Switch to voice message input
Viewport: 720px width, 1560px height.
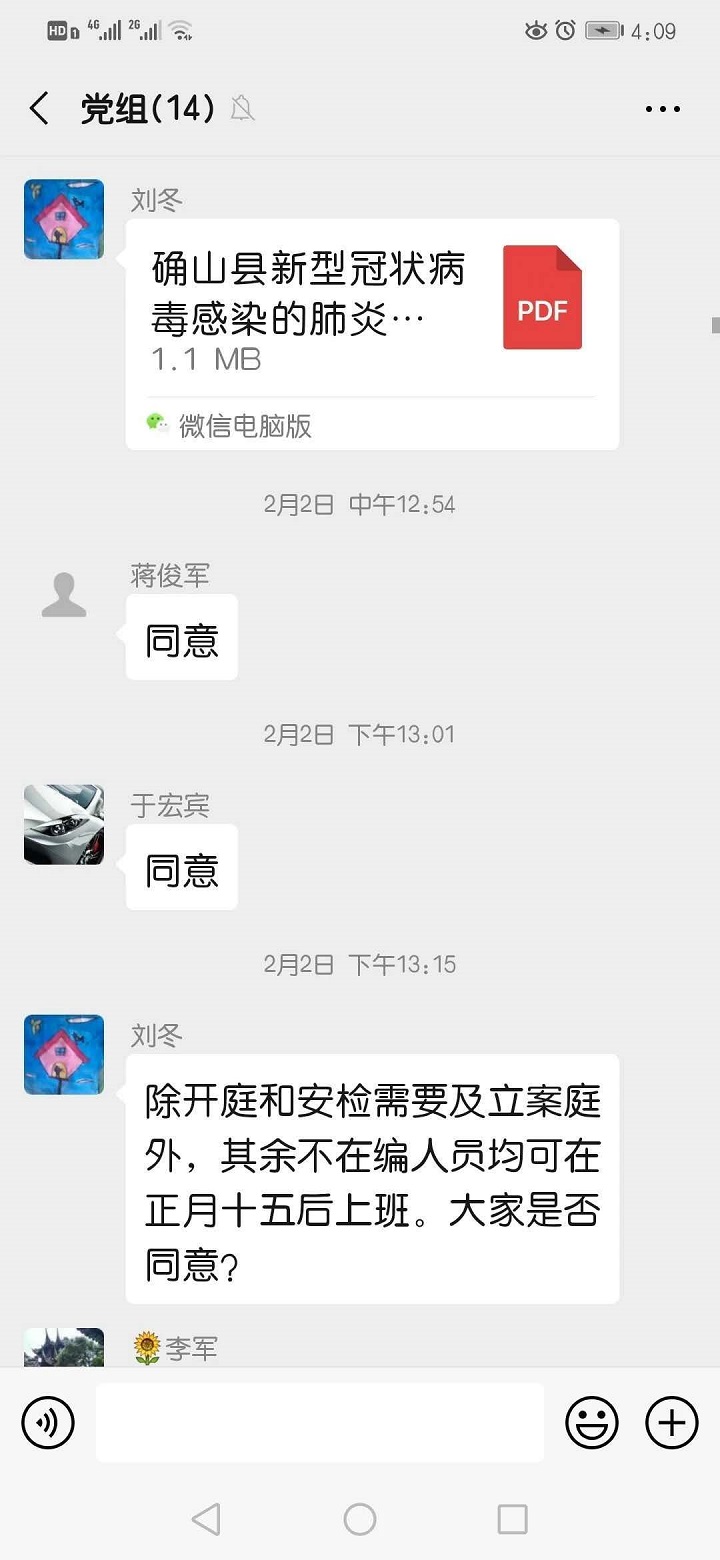(48, 1422)
